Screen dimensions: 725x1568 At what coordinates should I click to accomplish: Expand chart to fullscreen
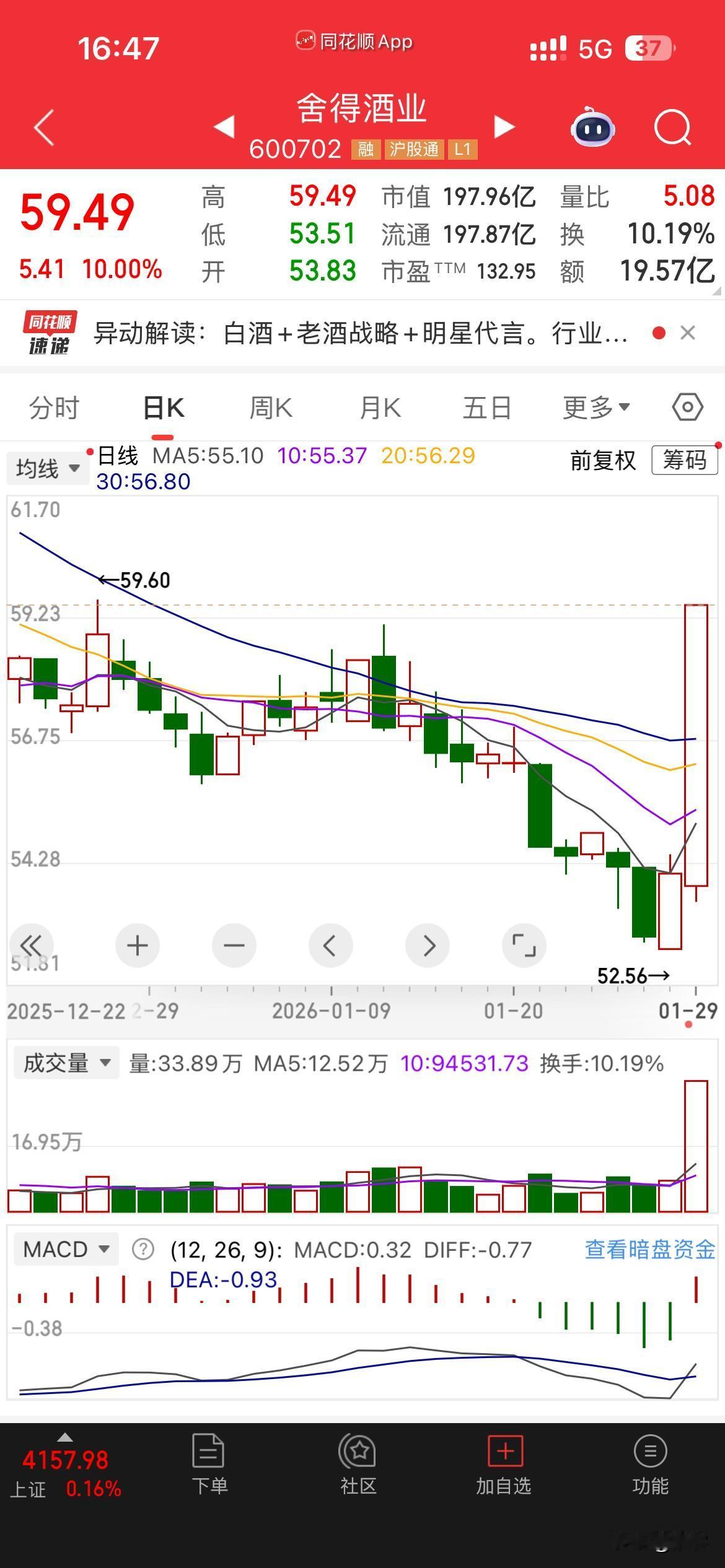pyautogui.click(x=524, y=946)
